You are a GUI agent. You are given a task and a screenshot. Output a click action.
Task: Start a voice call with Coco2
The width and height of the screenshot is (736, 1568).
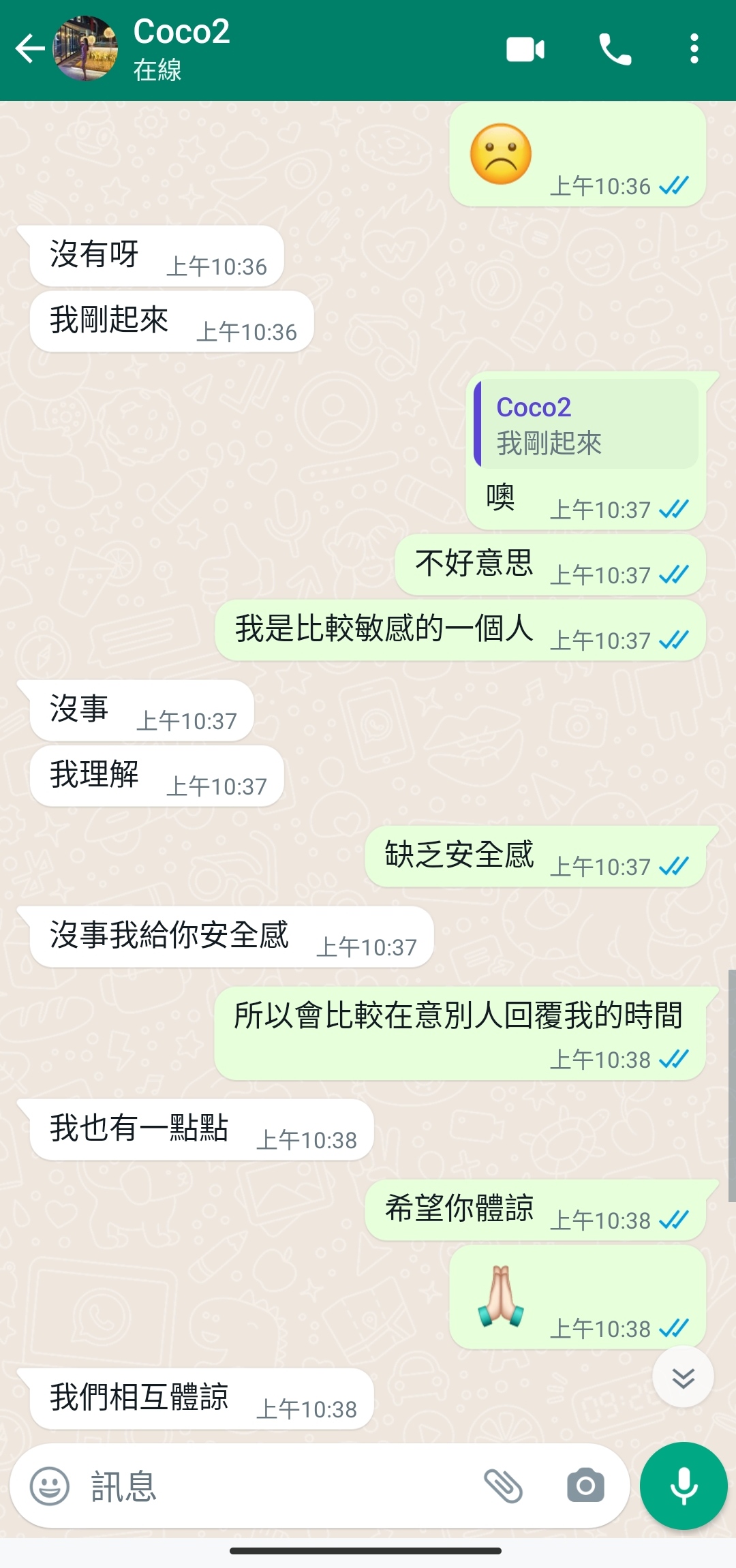[615, 50]
